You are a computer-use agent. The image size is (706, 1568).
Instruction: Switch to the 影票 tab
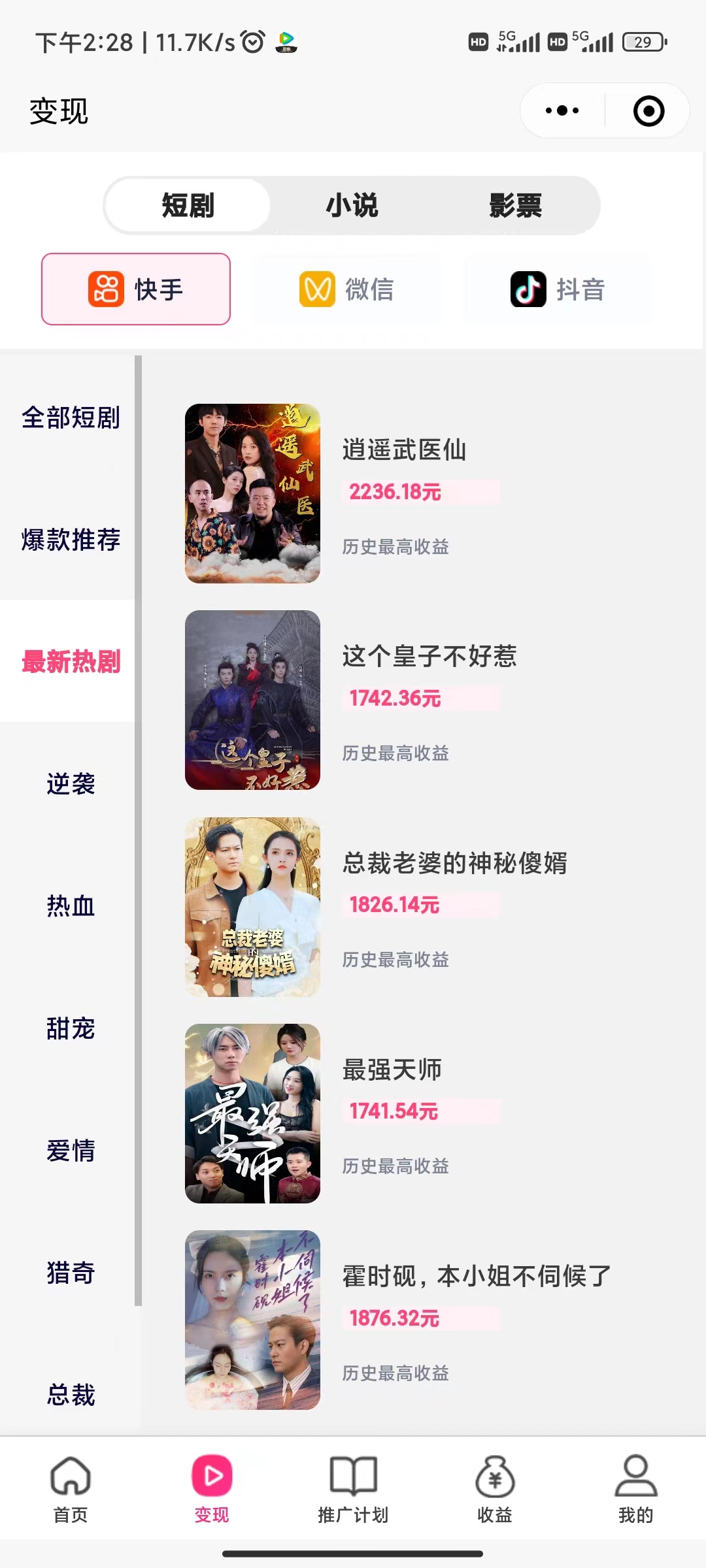point(515,206)
